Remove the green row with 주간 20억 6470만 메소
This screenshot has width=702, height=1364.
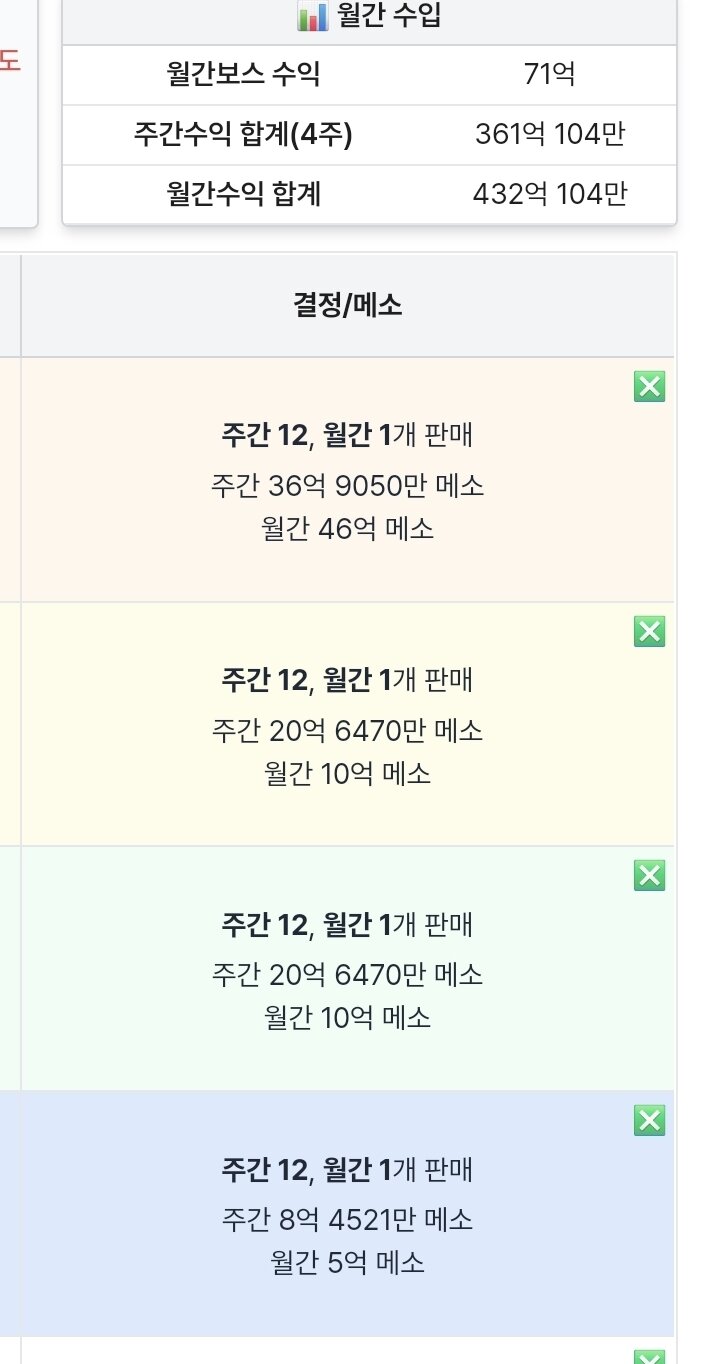click(649, 875)
